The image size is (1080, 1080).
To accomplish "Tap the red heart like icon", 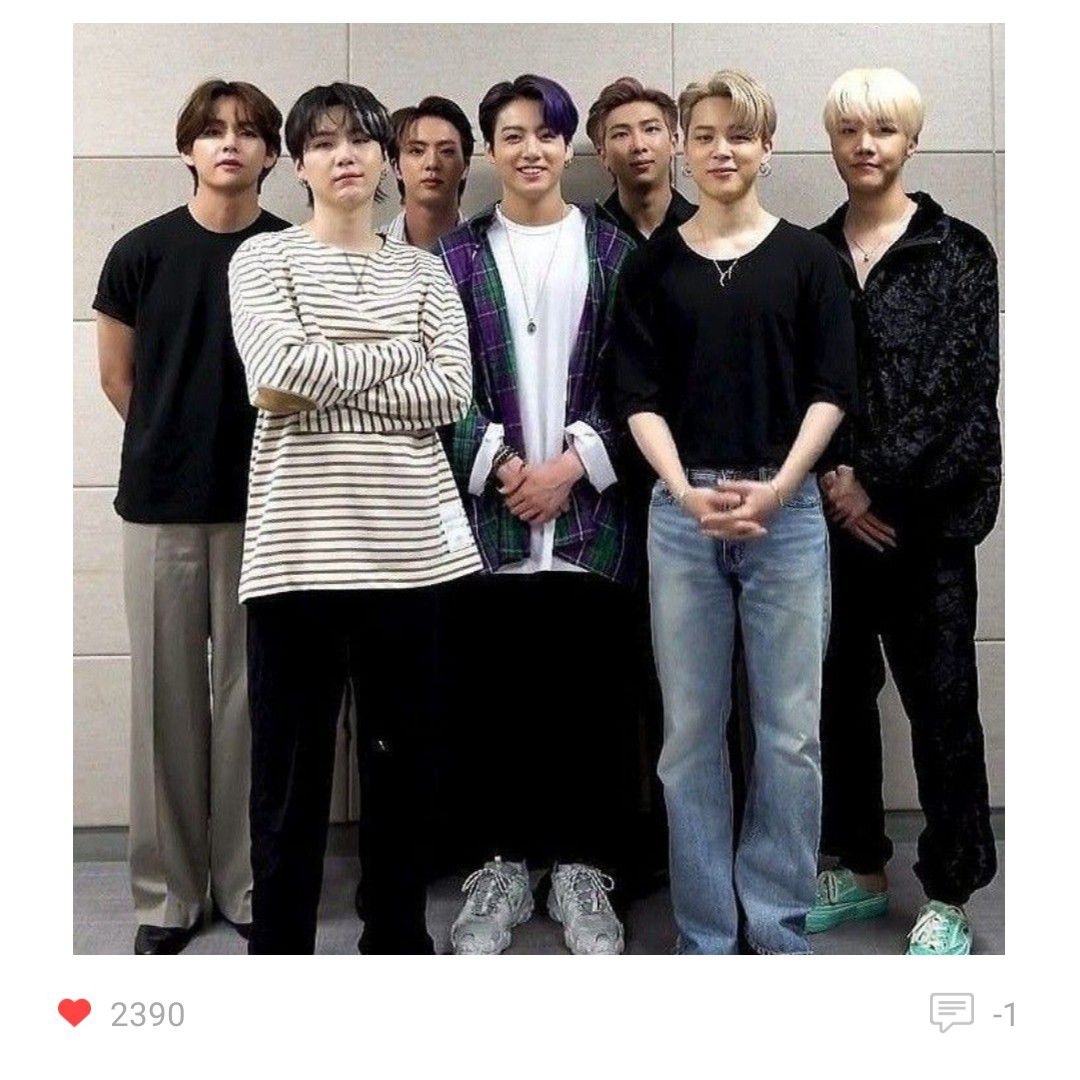I will tap(74, 1013).
